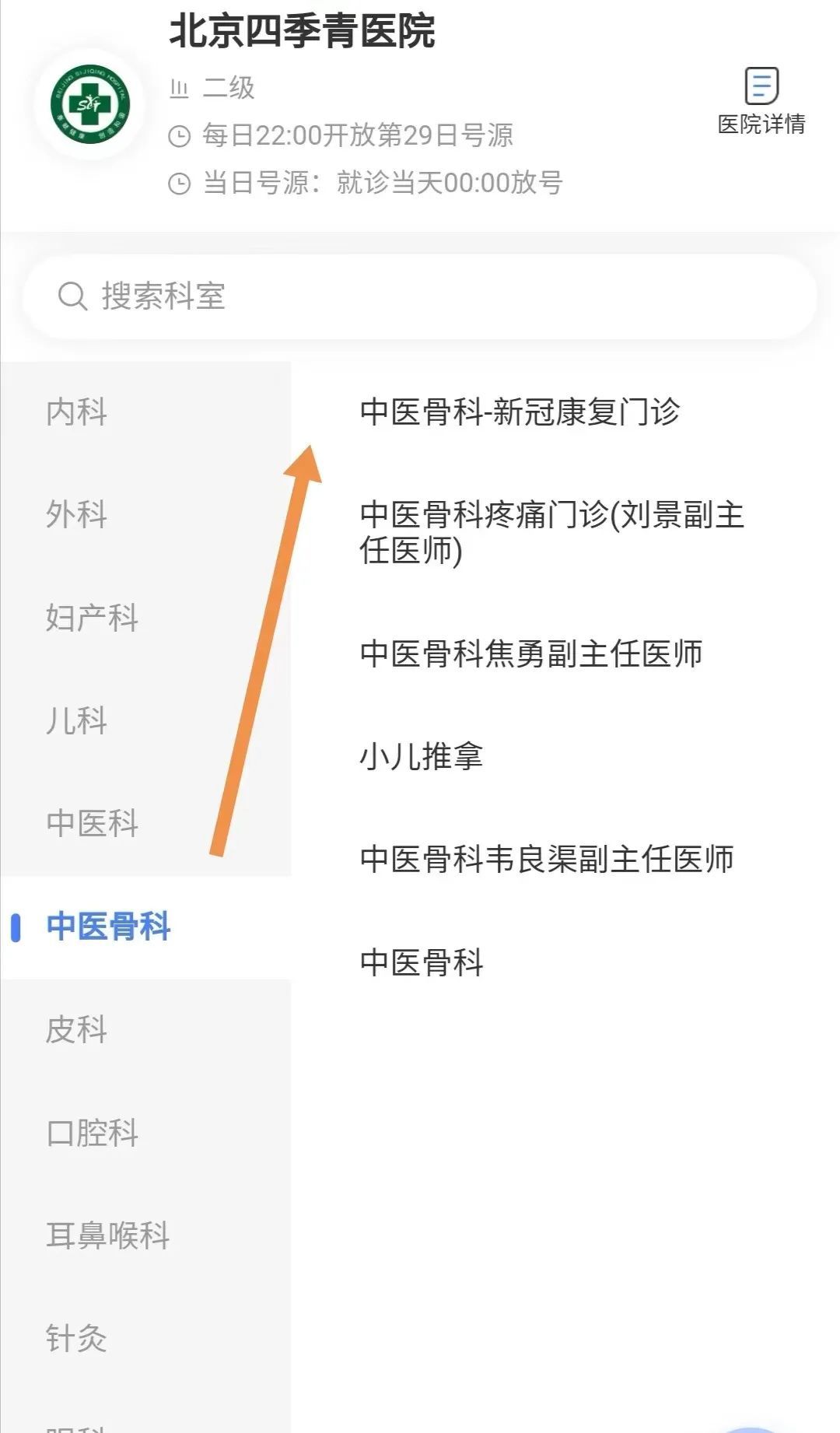This screenshot has height=1433, width=840.
Task: Select 中医科 category
Action: point(92,823)
